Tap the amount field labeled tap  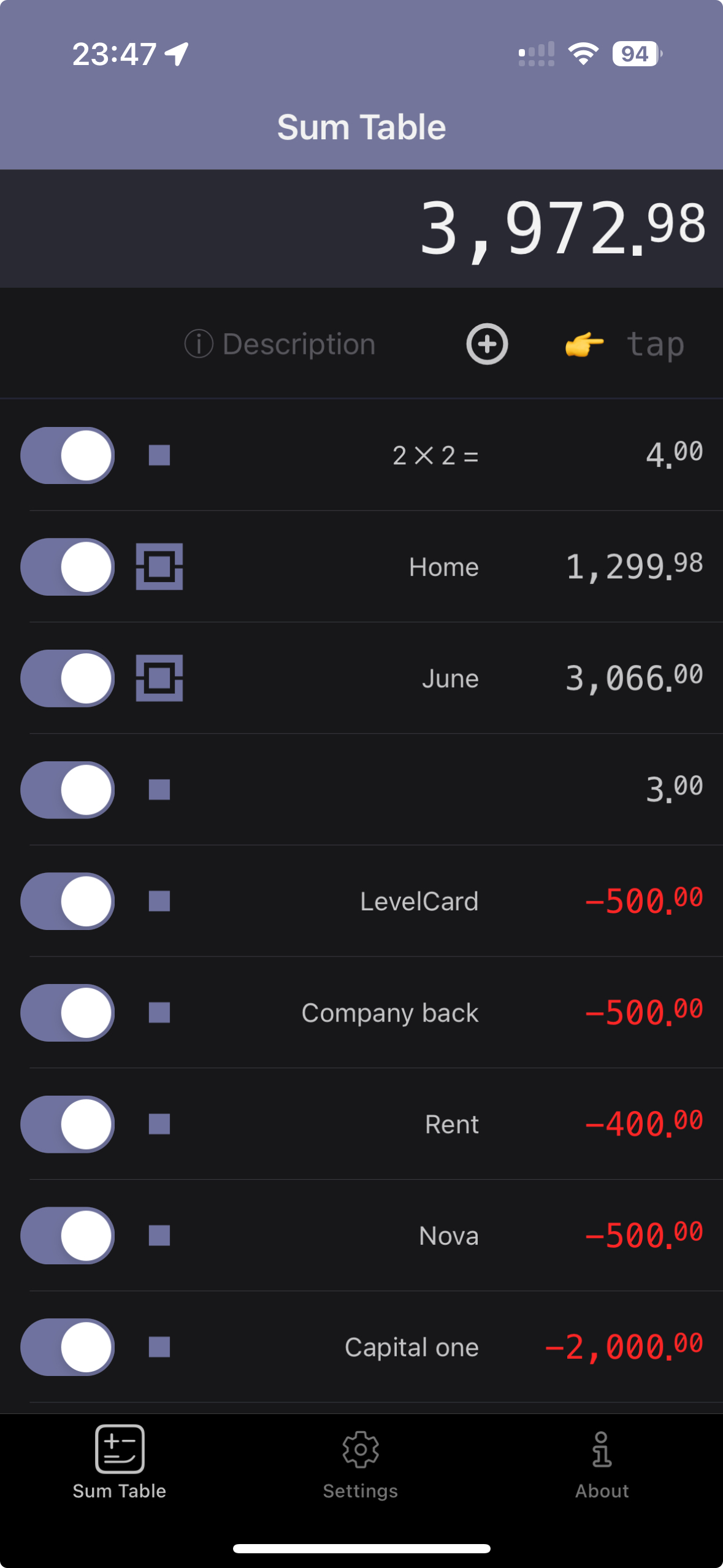pos(654,344)
